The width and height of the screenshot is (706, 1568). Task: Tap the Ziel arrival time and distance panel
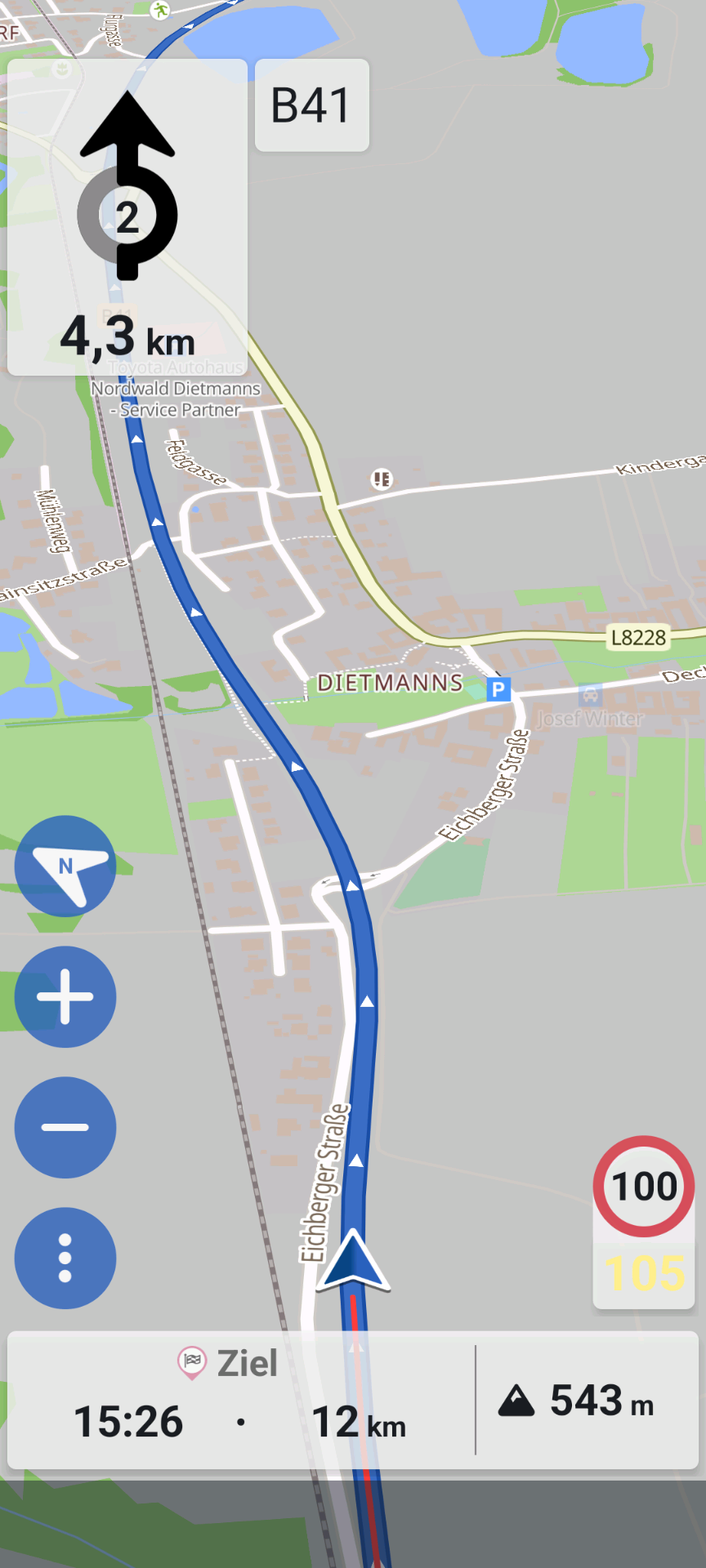point(242,1400)
